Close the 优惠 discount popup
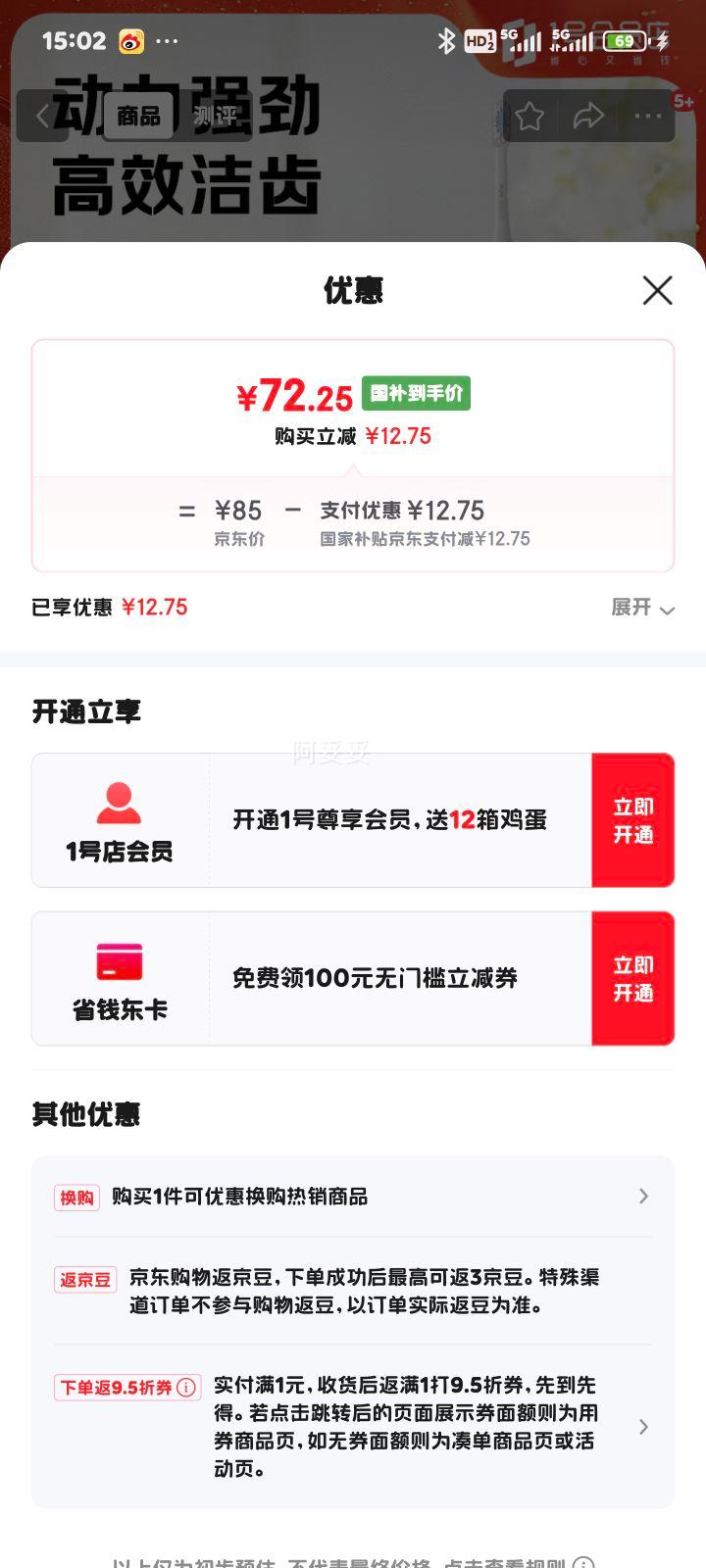Viewport: 706px width, 1568px height. [x=656, y=291]
